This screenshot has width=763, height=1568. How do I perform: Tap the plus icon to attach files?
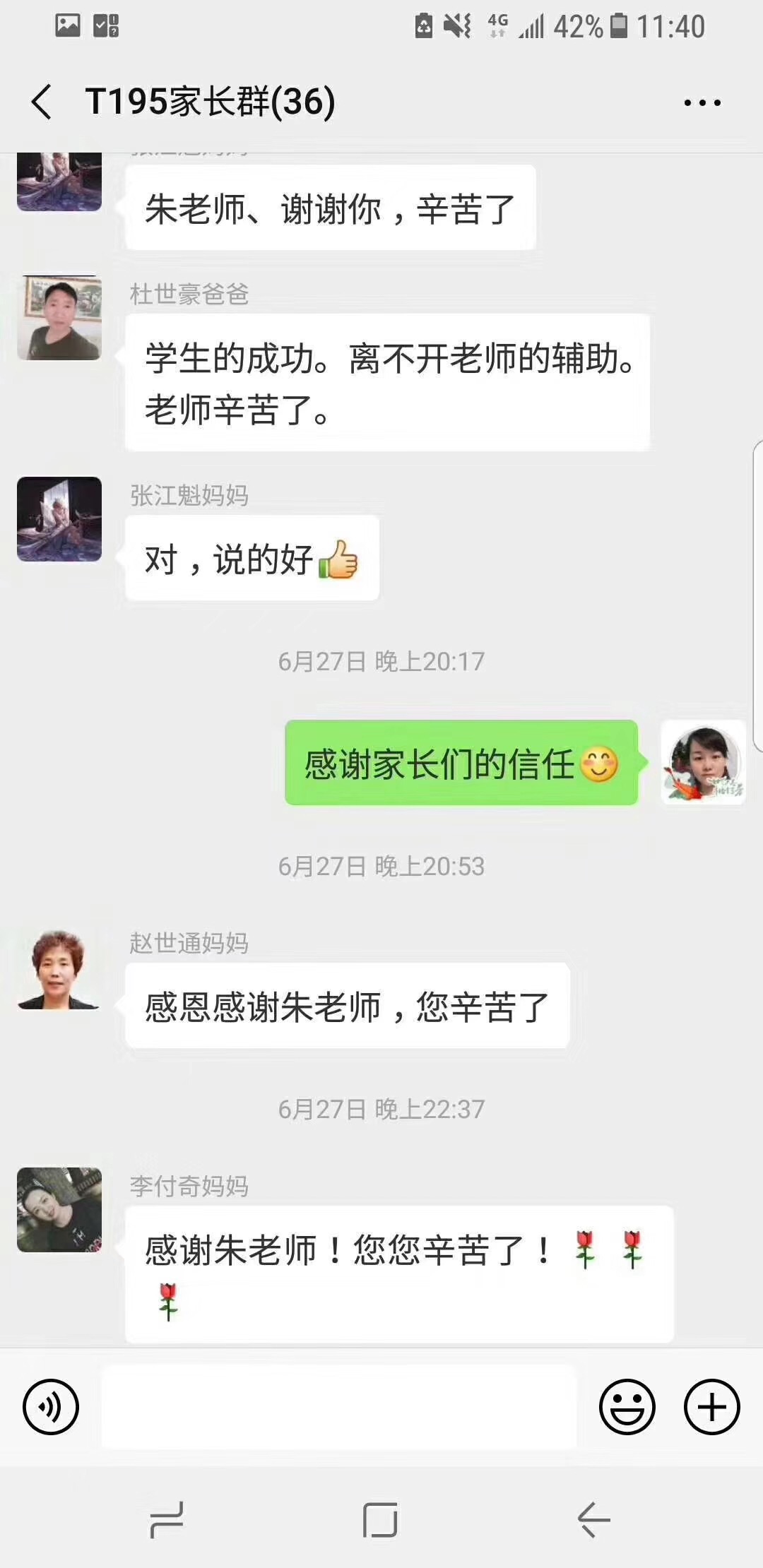pyautogui.click(x=711, y=1406)
